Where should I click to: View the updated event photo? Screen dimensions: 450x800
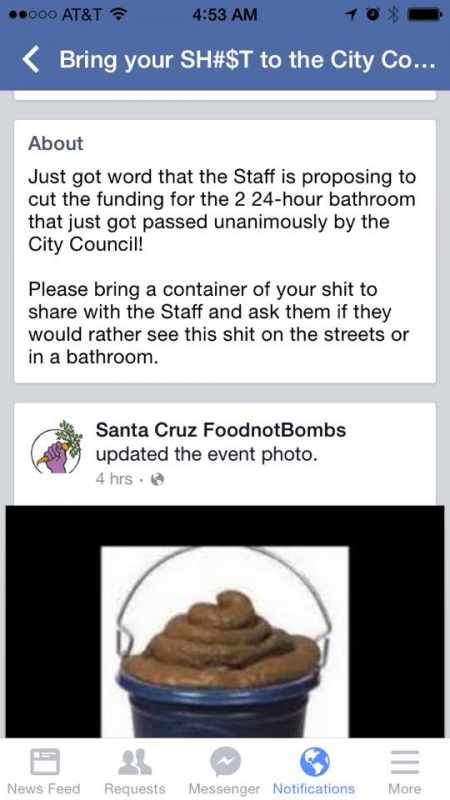tap(224, 621)
